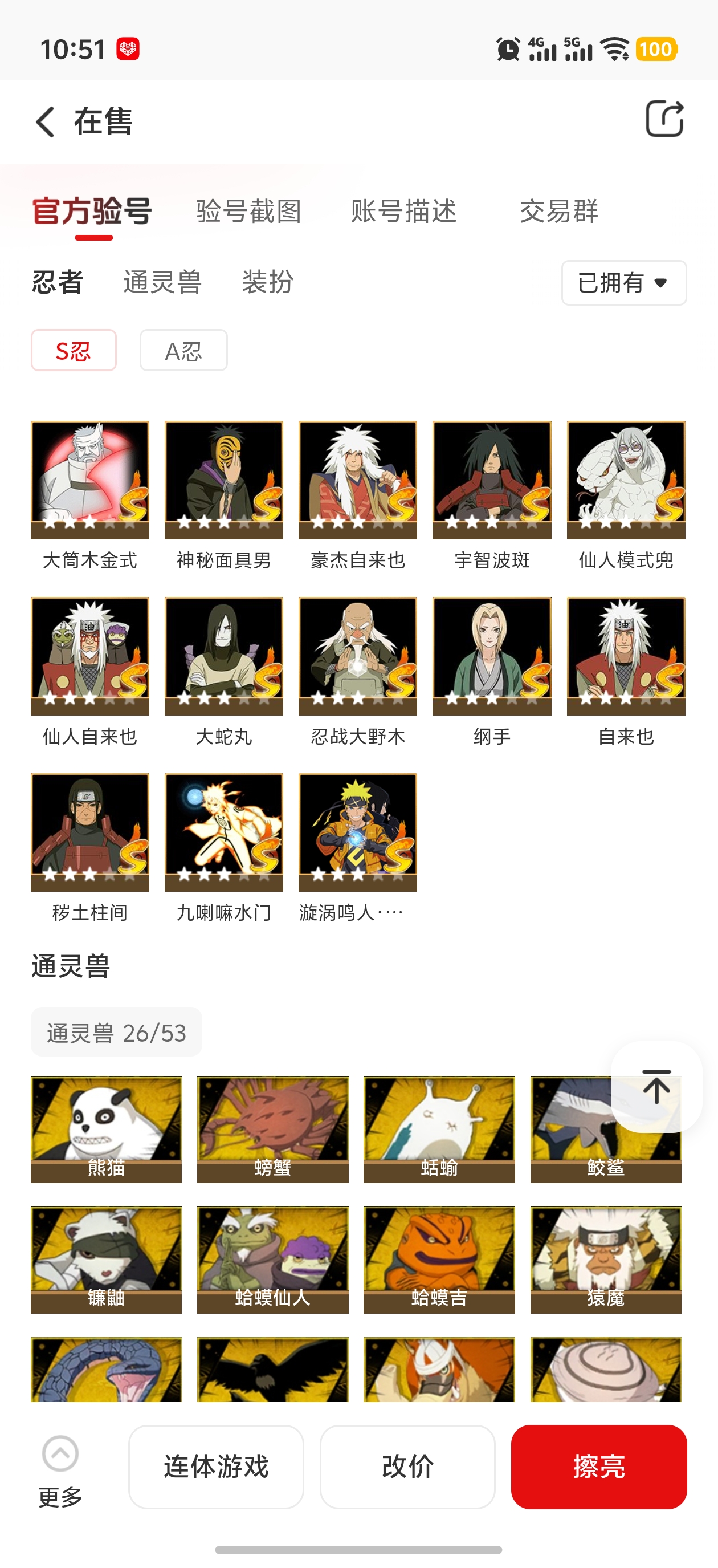
Task: Switch to the 验号截图 tab
Action: [248, 211]
